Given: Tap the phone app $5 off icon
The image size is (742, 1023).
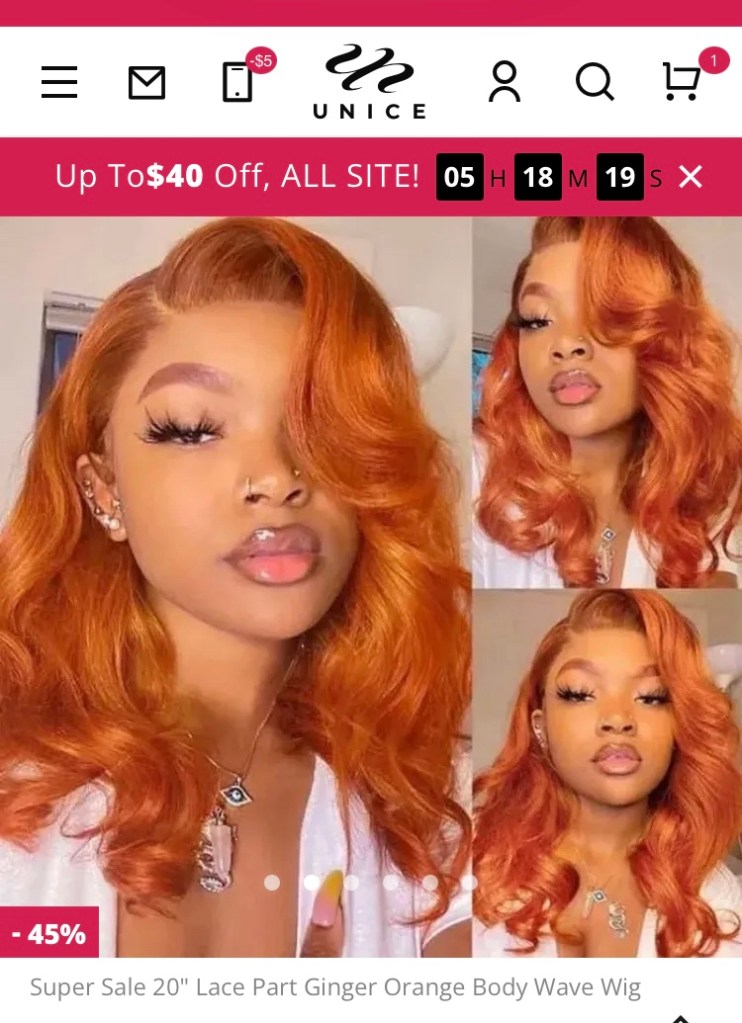Looking at the screenshot, I should 238,82.
